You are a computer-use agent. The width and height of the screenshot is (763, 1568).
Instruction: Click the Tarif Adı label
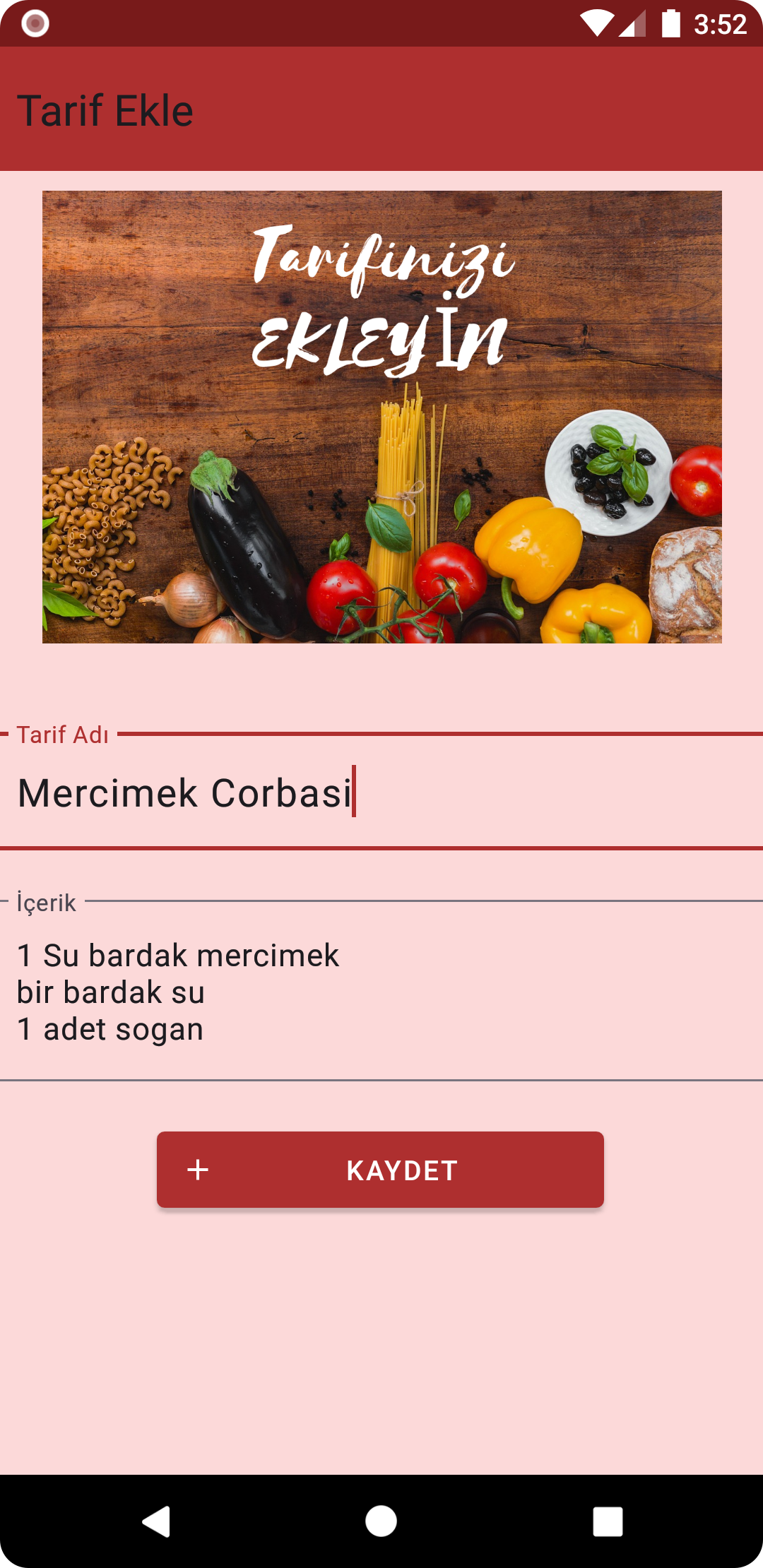point(62,735)
